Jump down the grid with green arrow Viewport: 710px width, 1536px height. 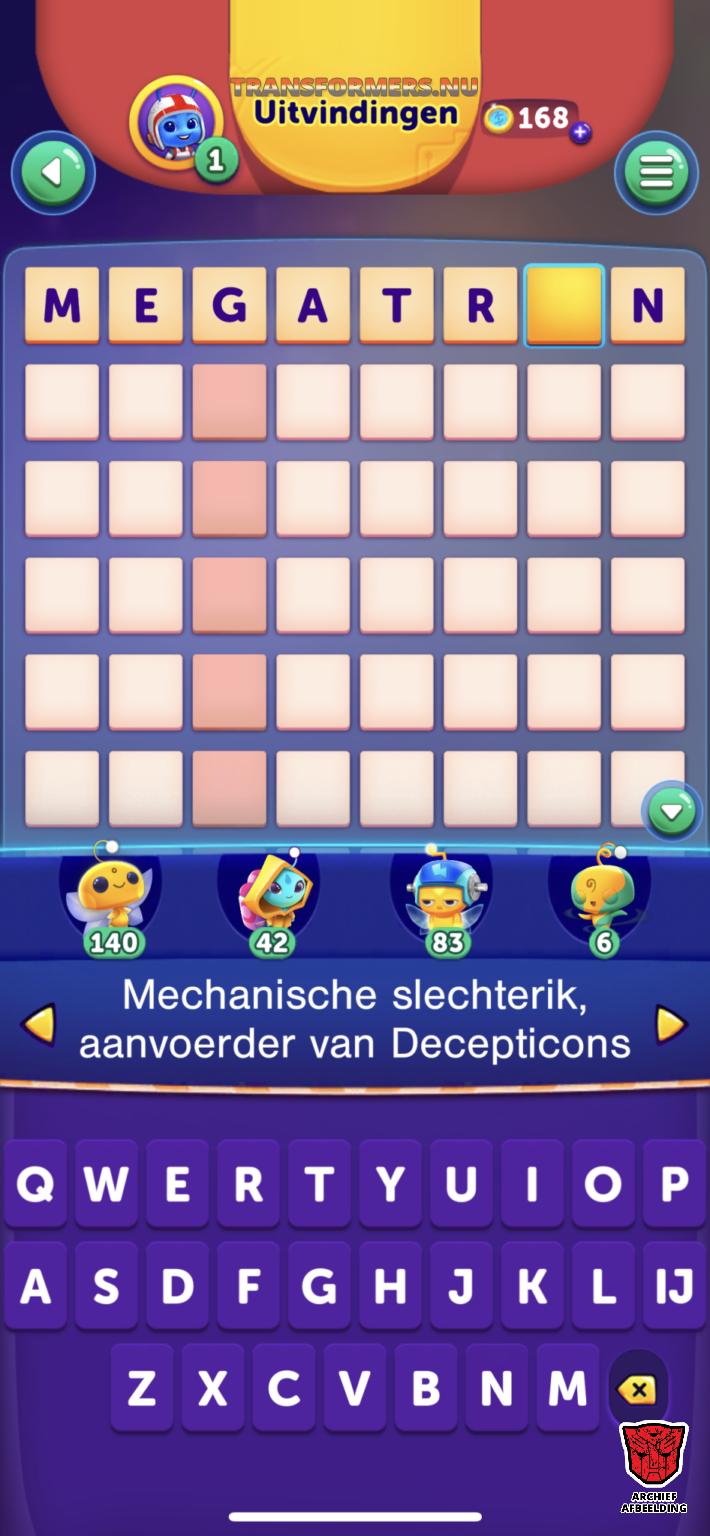coord(672,811)
